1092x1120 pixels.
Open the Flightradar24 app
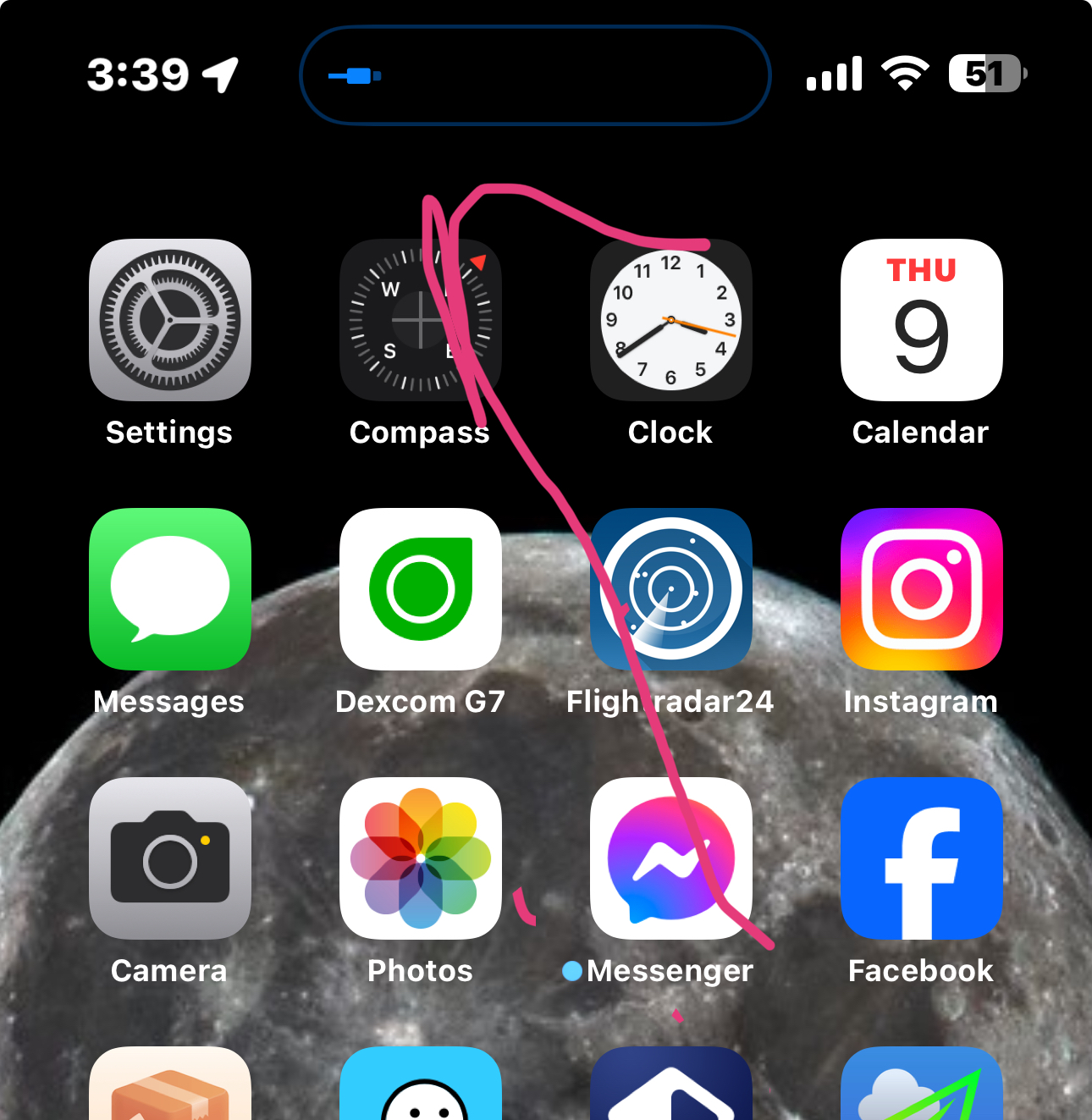point(670,589)
